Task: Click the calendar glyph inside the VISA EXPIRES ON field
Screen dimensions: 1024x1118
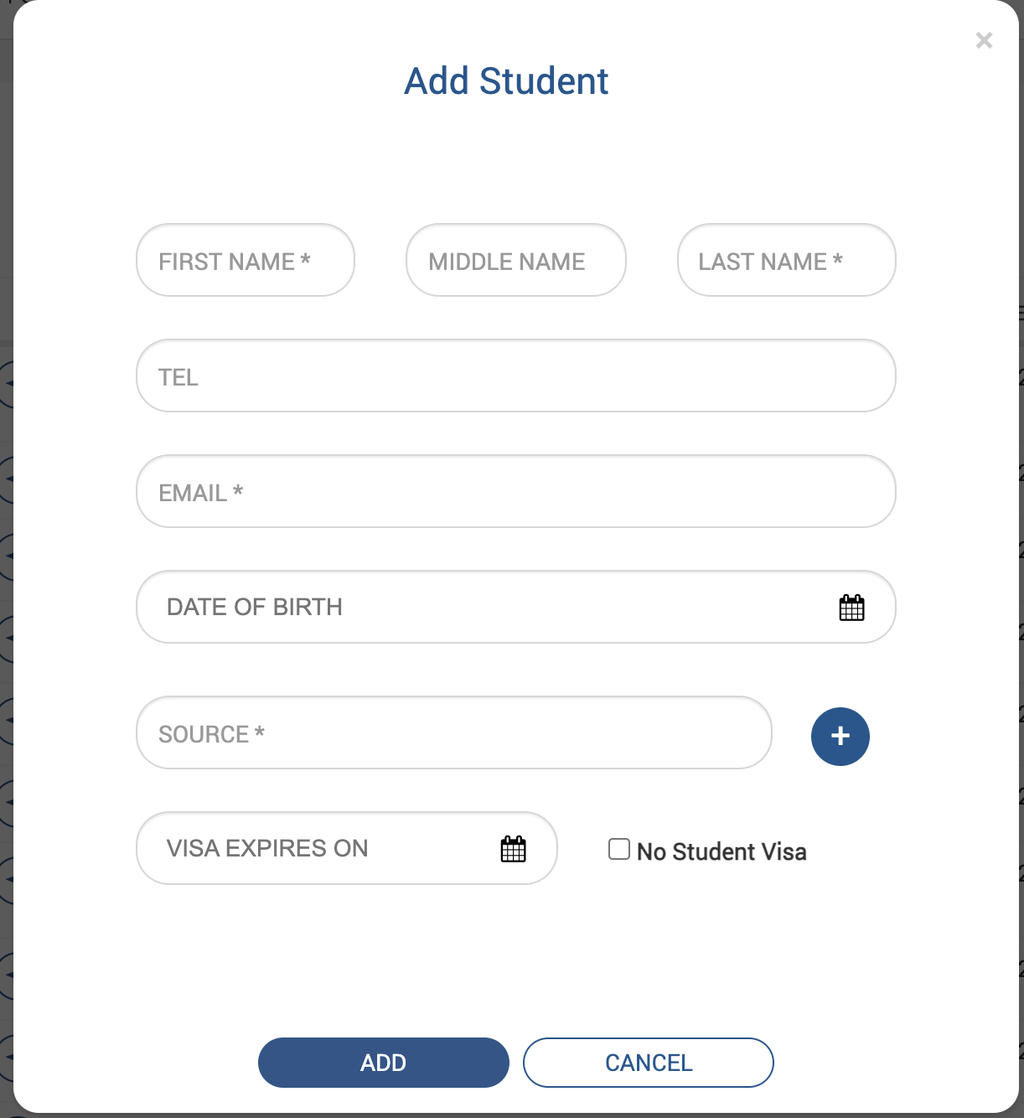Action: 512,848
